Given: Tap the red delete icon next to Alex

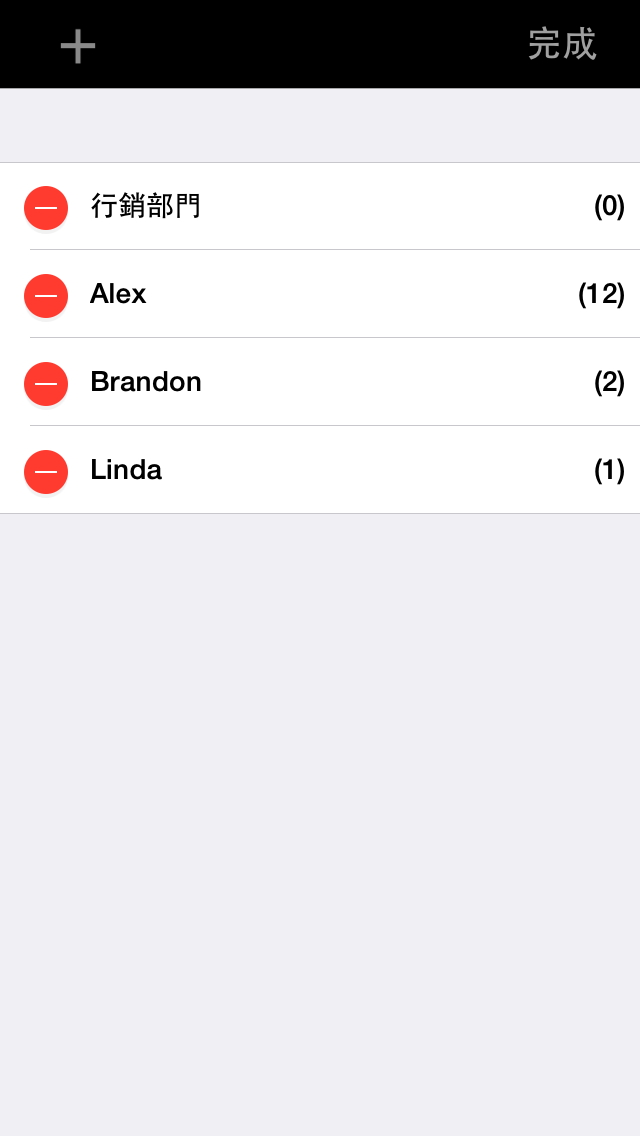Looking at the screenshot, I should (x=46, y=295).
